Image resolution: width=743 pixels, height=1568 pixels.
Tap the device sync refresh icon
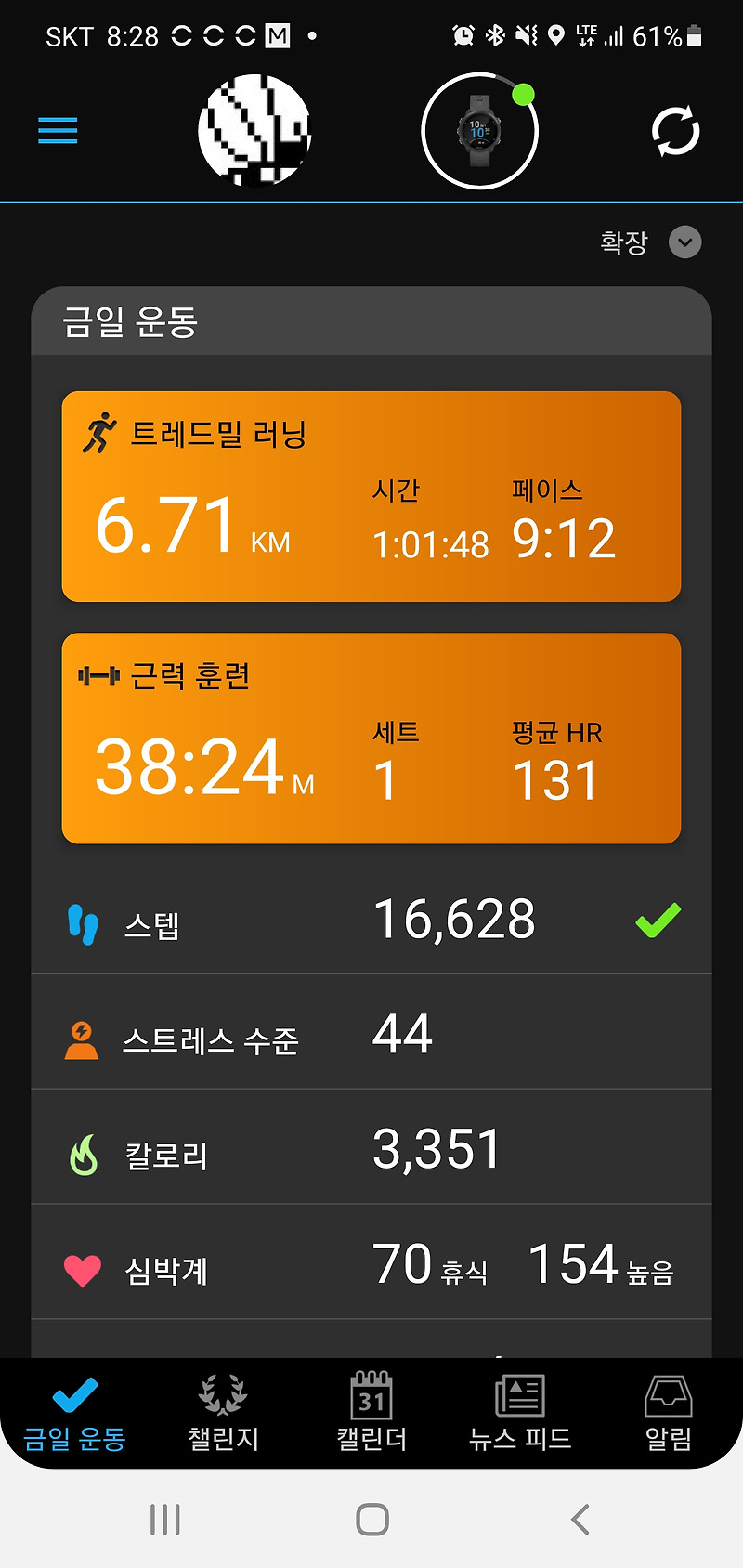tap(677, 130)
